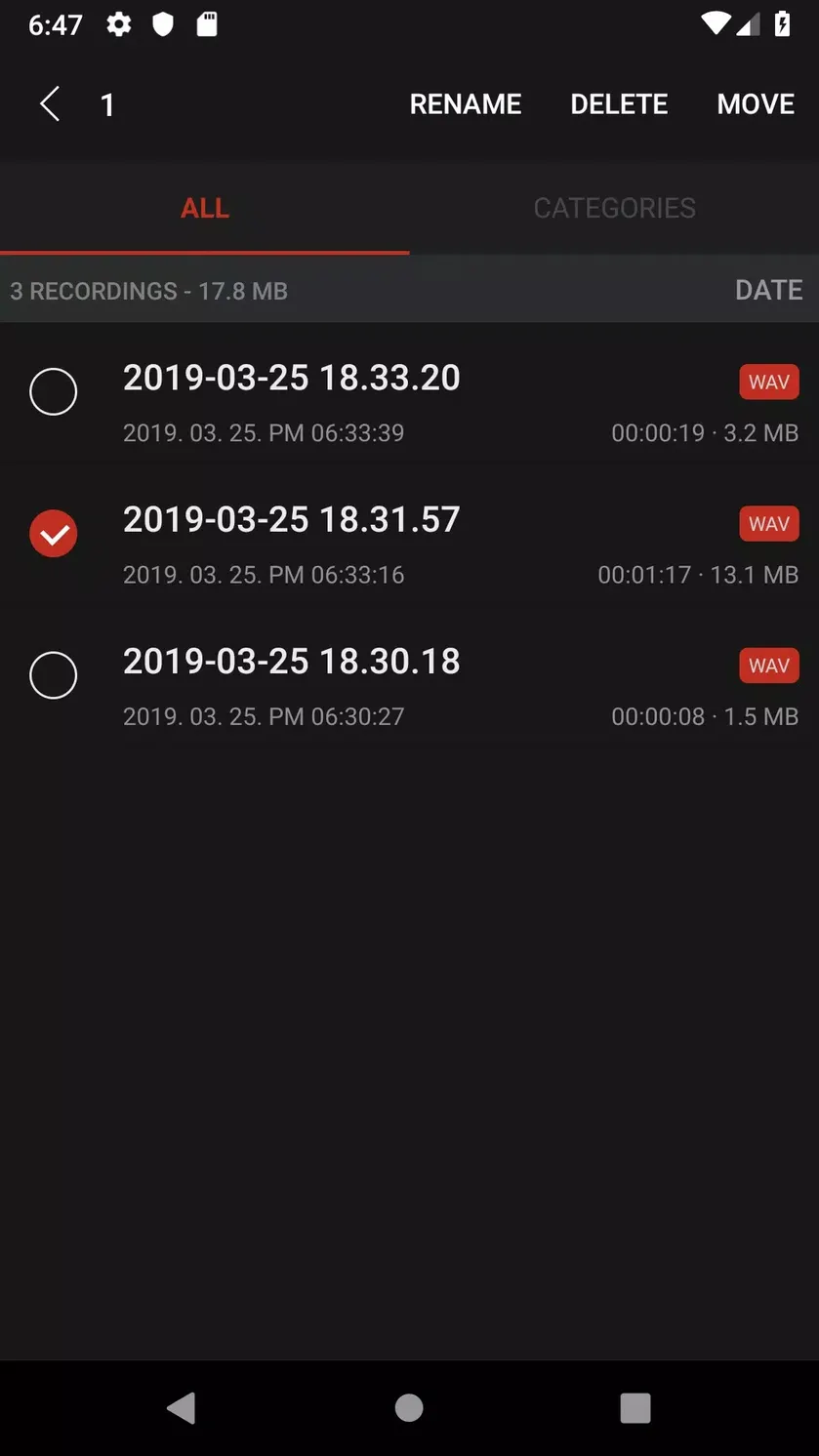819x1456 pixels.
Task: Go to the system home screen
Action: [409, 1407]
